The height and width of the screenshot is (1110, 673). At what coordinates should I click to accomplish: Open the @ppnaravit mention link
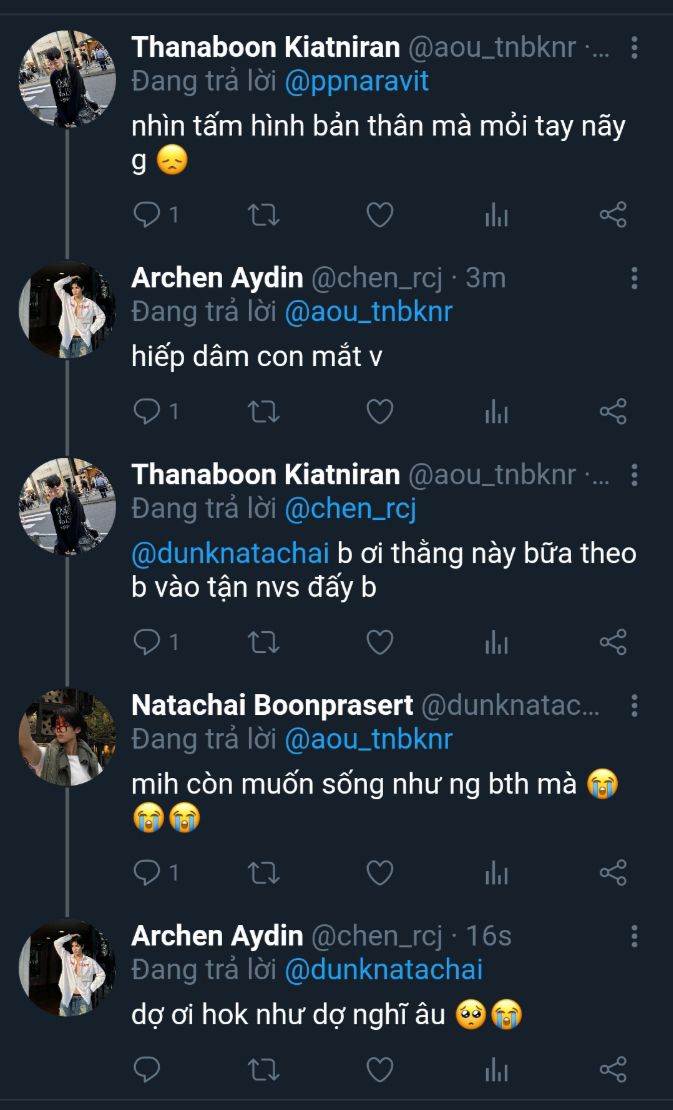pos(356,82)
